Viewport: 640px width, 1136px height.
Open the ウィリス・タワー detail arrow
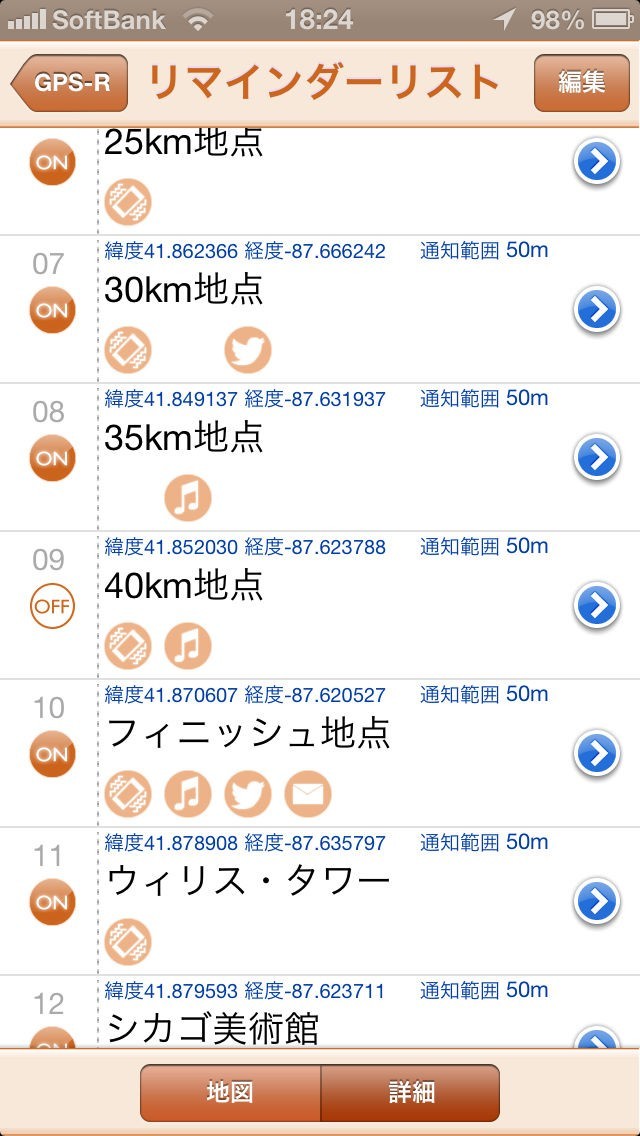point(597,902)
